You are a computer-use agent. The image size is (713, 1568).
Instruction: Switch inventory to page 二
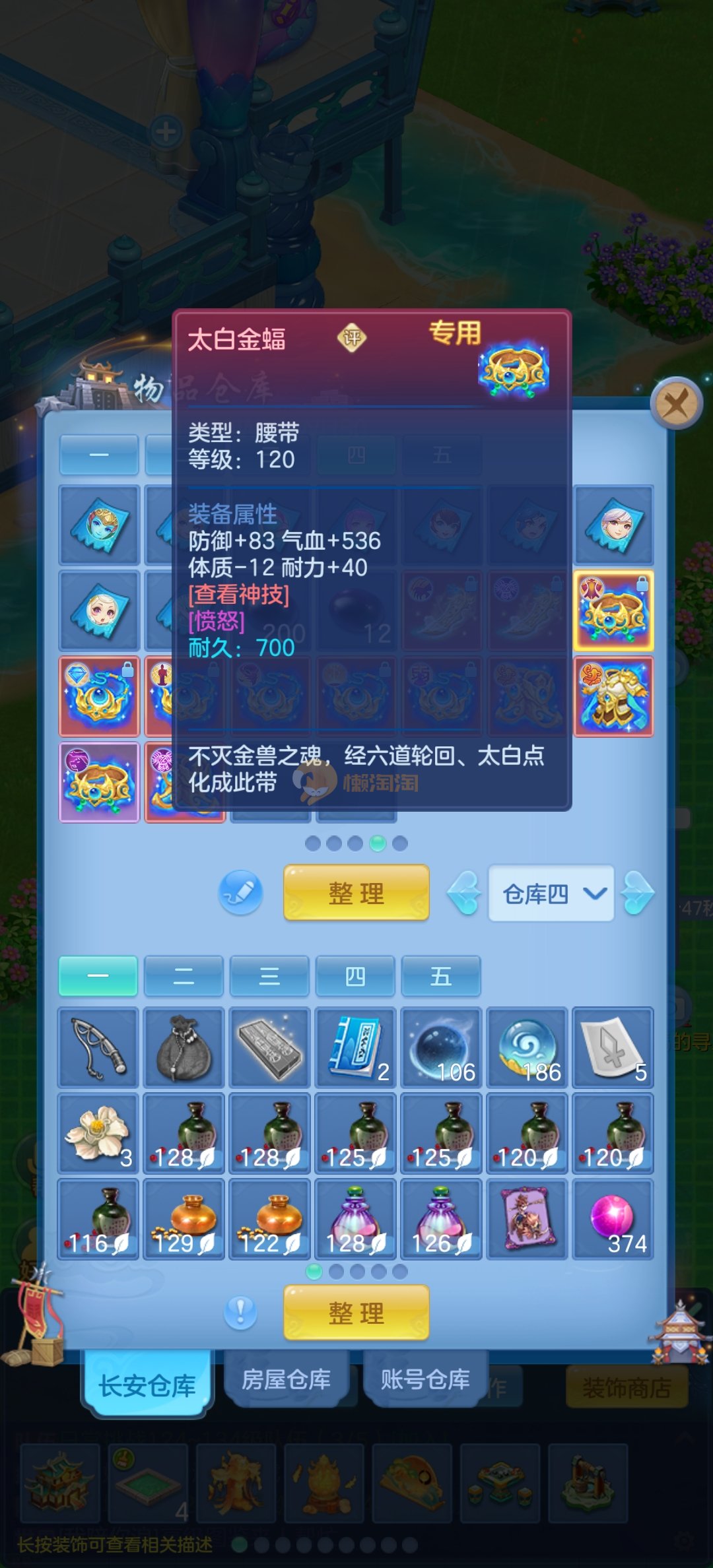(x=184, y=976)
